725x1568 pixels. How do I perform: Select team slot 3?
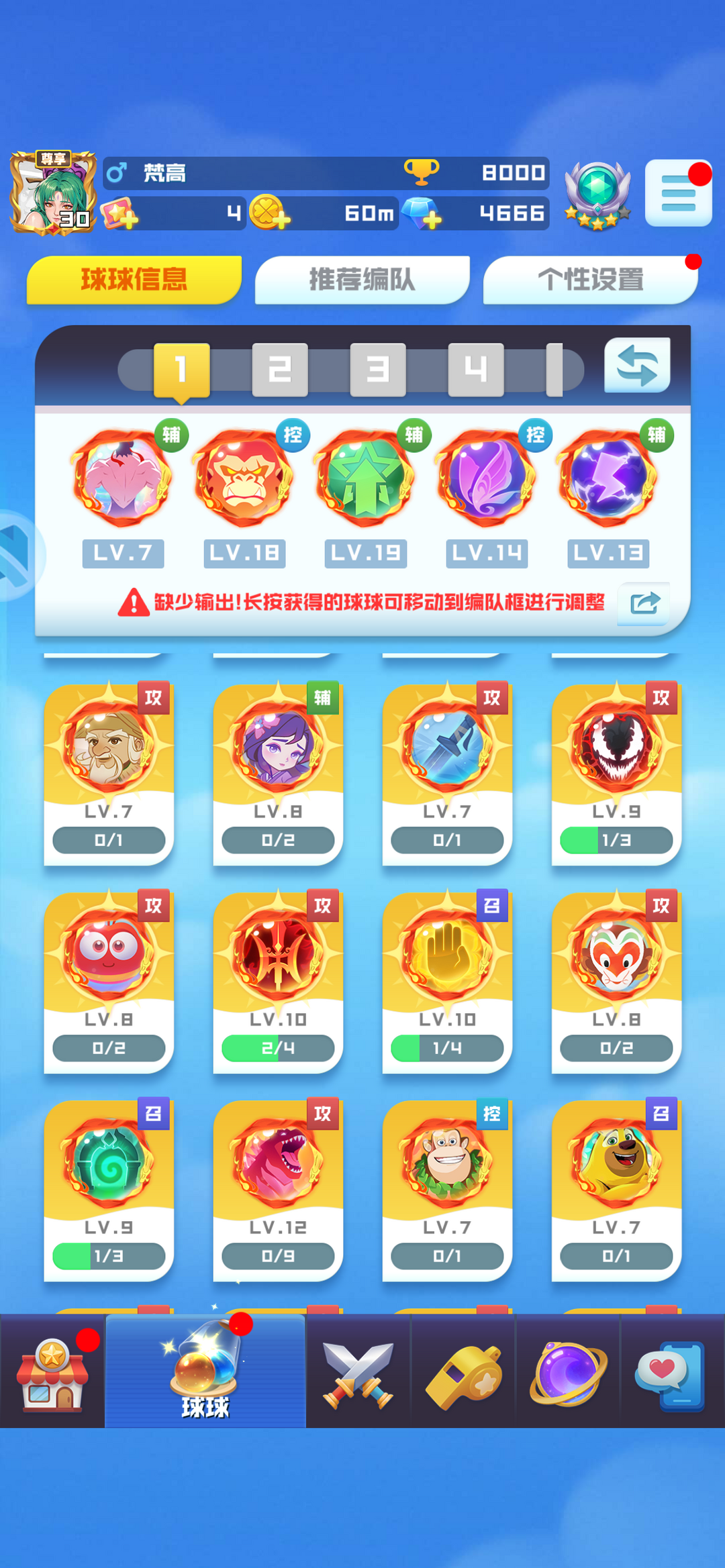point(377,369)
